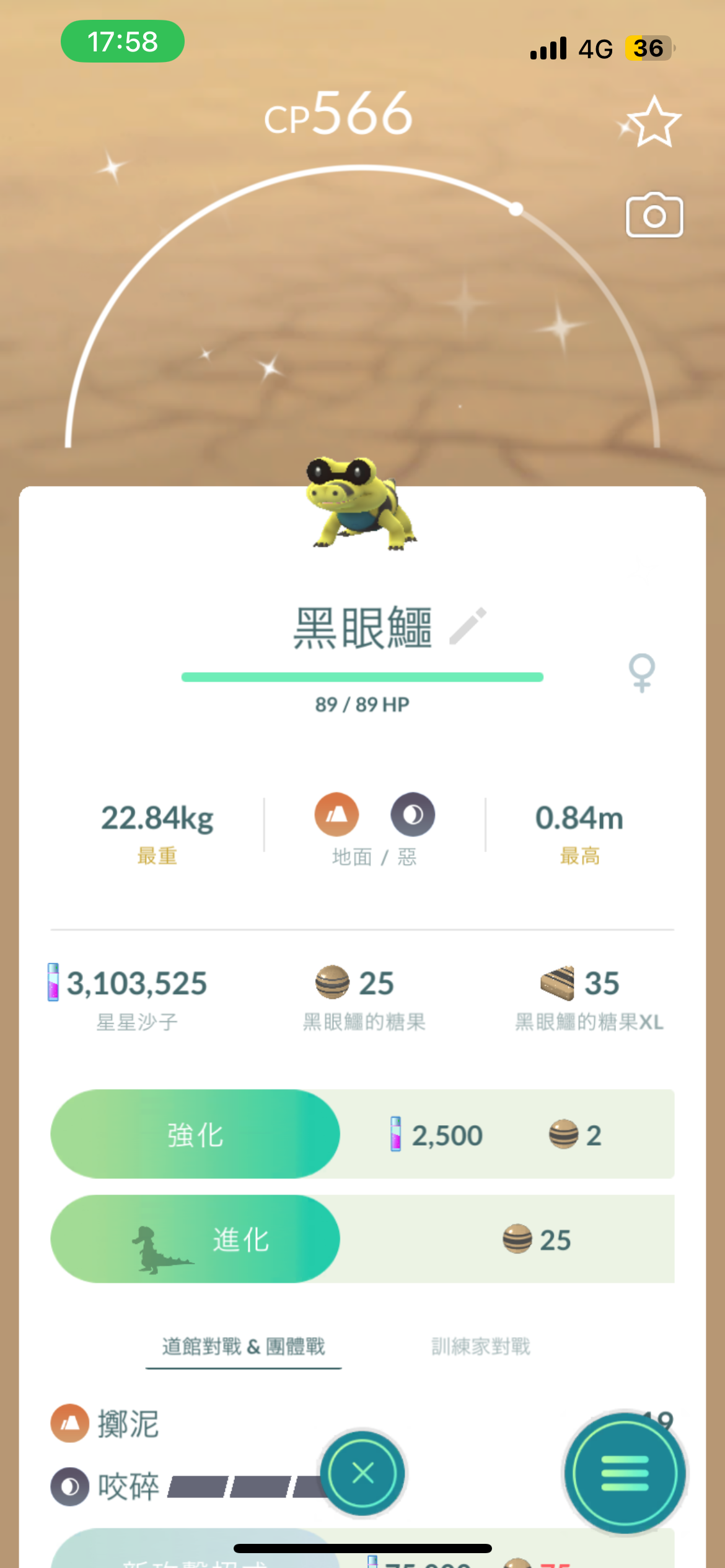Close the Pokémon detail screen

tap(362, 1473)
